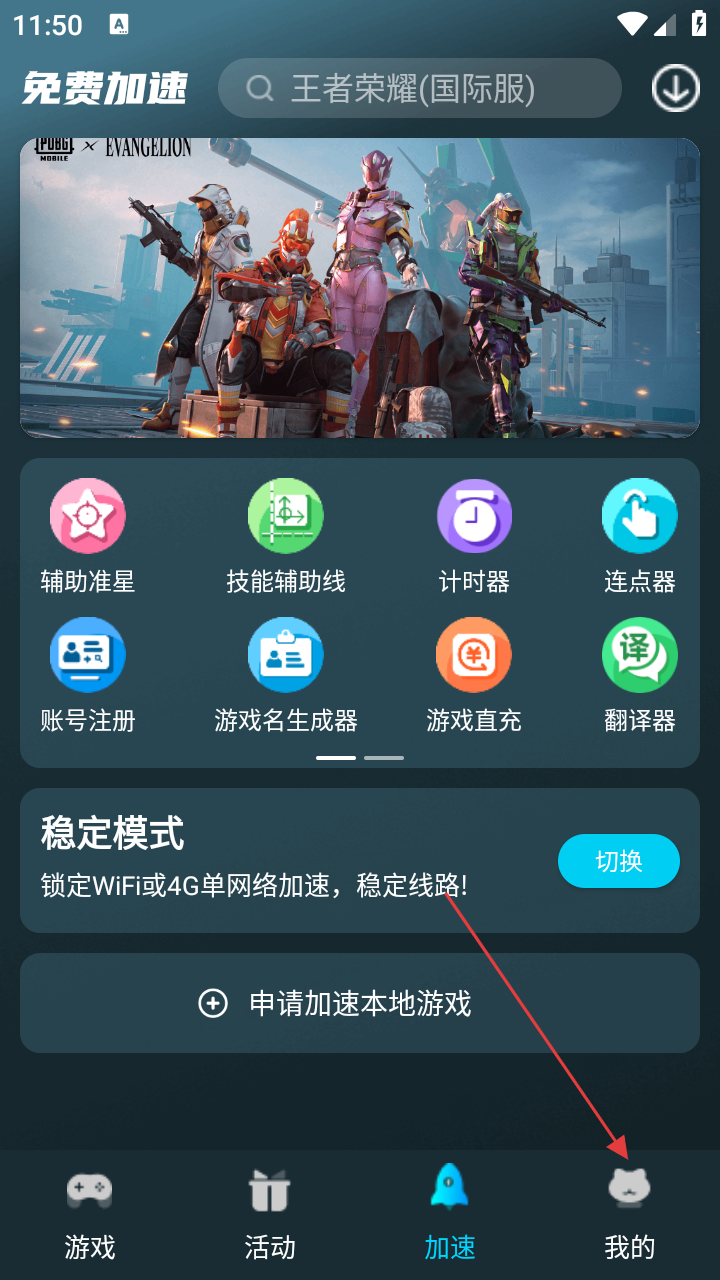720x1280 pixels.
Task: Open the 王者荣耀(国际服) search box
Action: (420, 89)
